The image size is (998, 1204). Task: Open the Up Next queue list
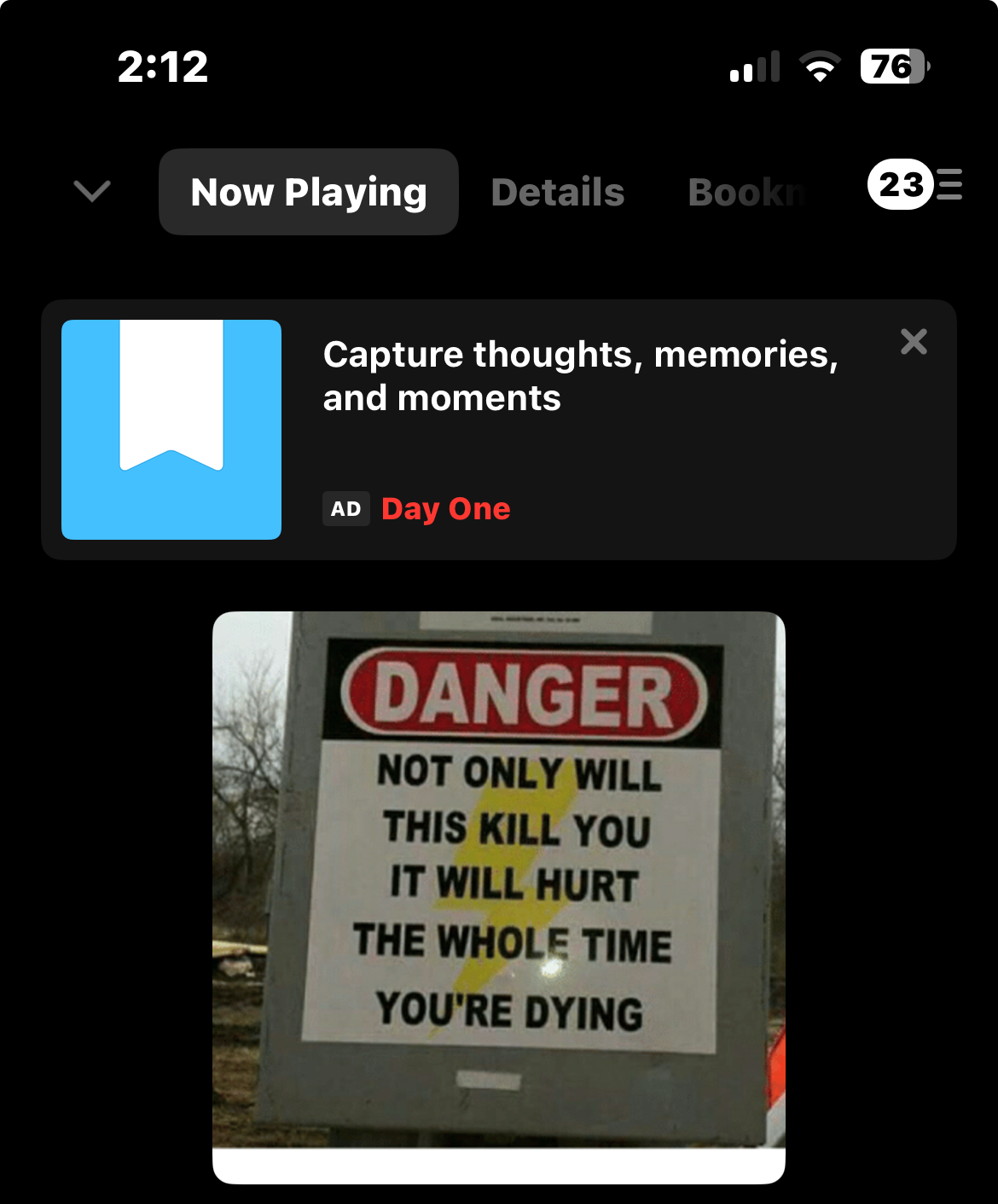click(x=915, y=184)
